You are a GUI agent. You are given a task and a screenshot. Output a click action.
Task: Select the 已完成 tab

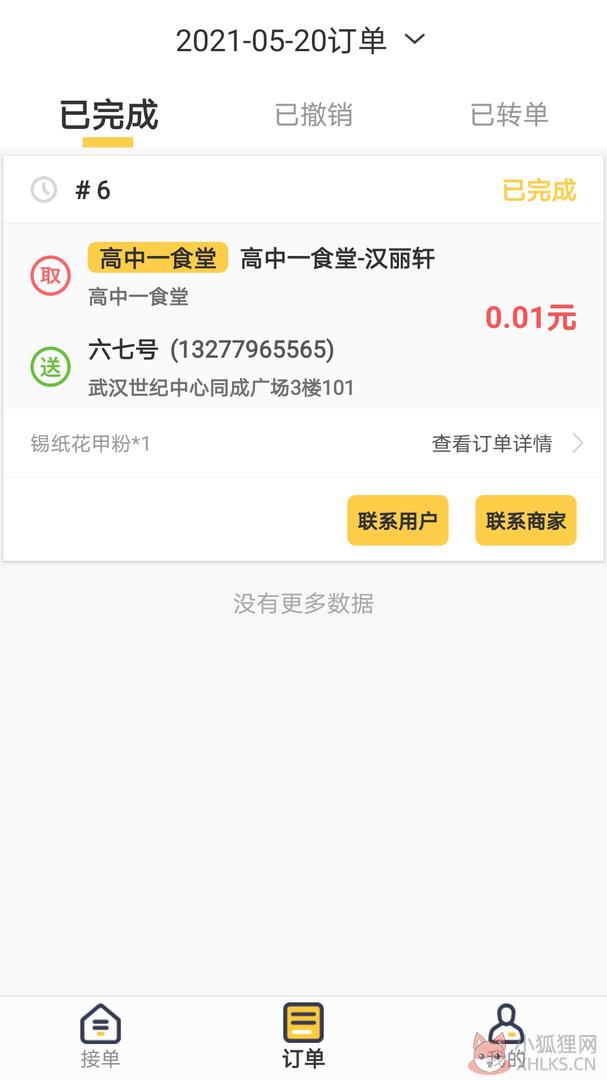coord(109,115)
